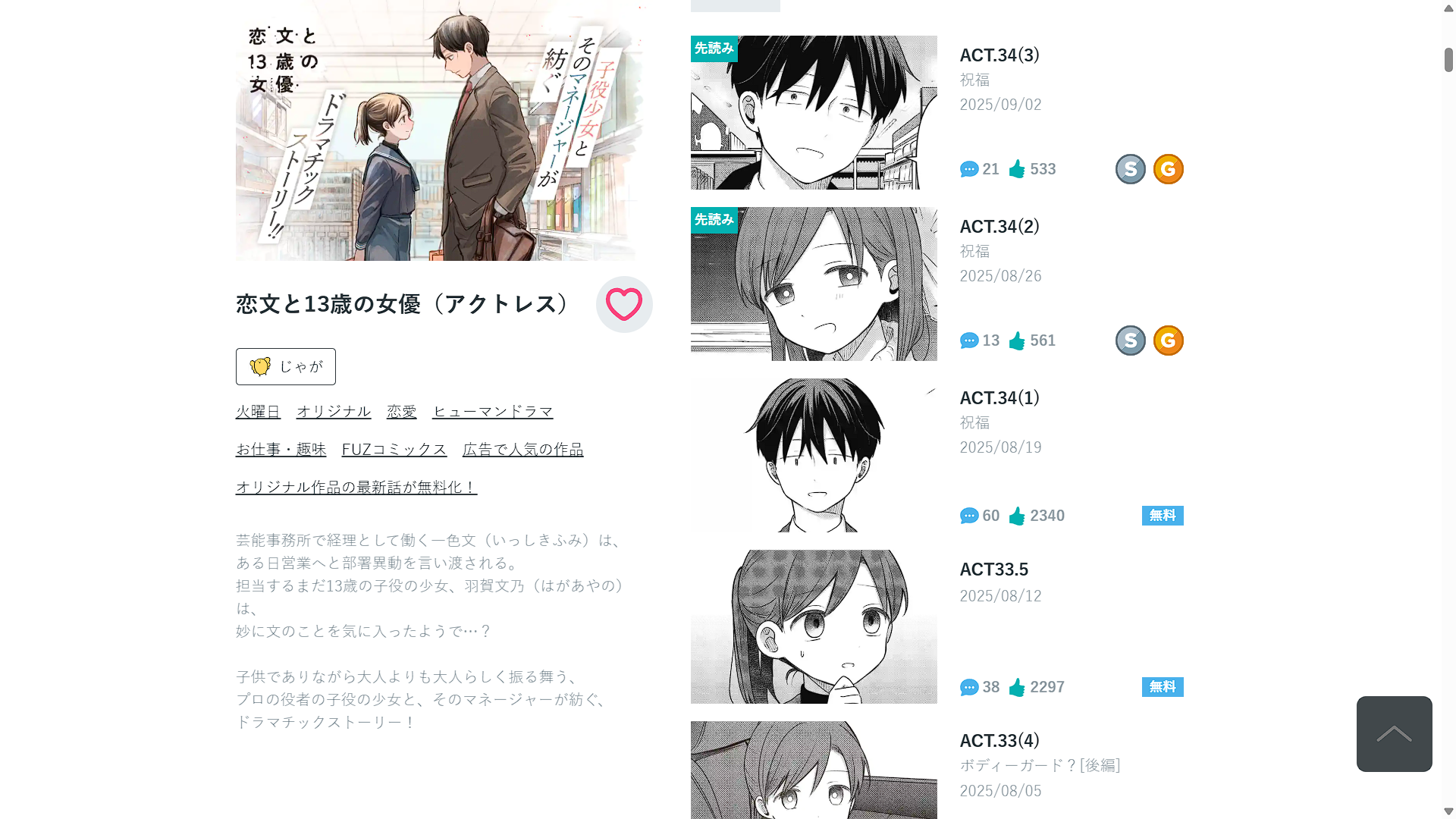Open the 恋愛 tag link
This screenshot has height=819, width=1456.
(401, 411)
